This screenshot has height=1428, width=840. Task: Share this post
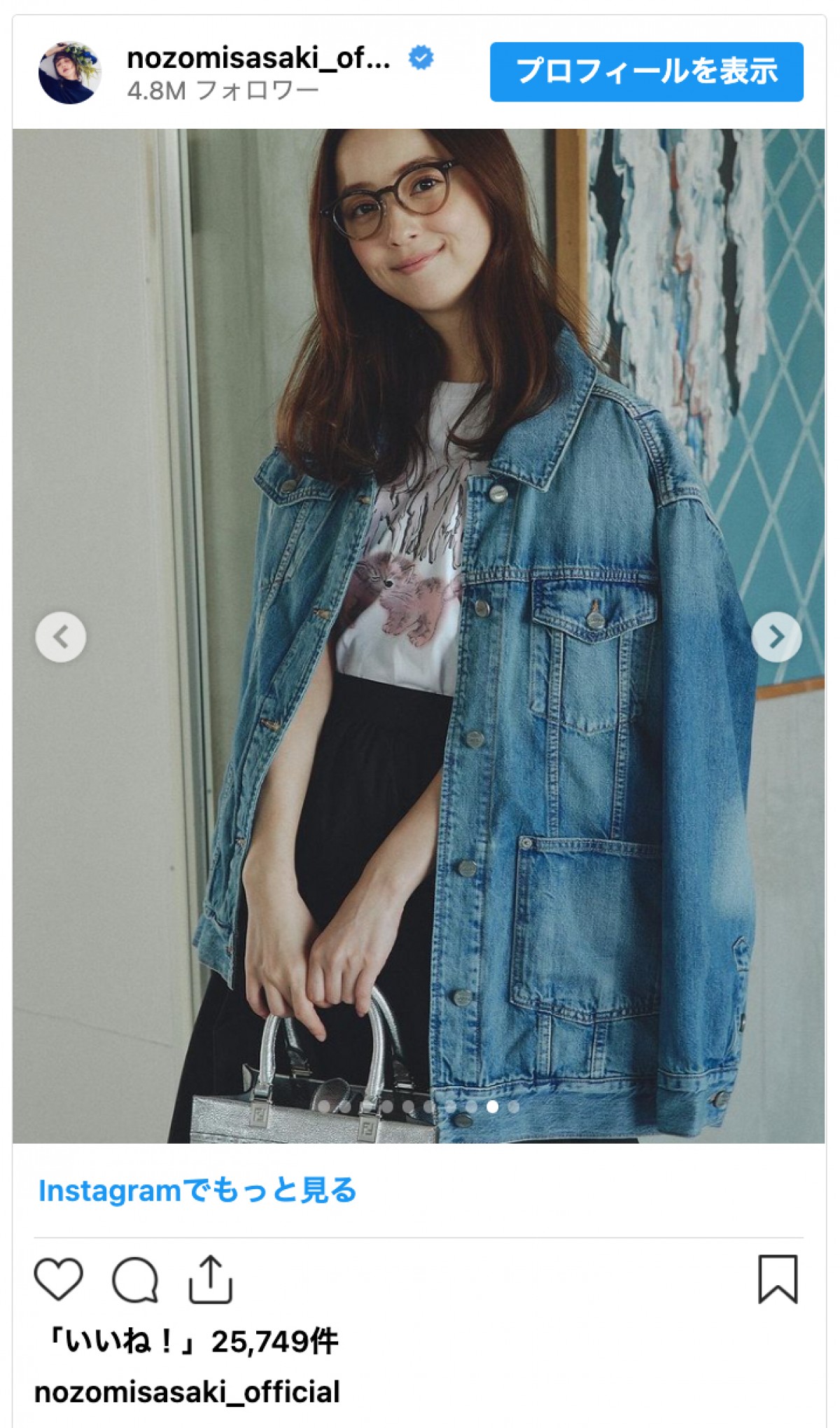210,1280
